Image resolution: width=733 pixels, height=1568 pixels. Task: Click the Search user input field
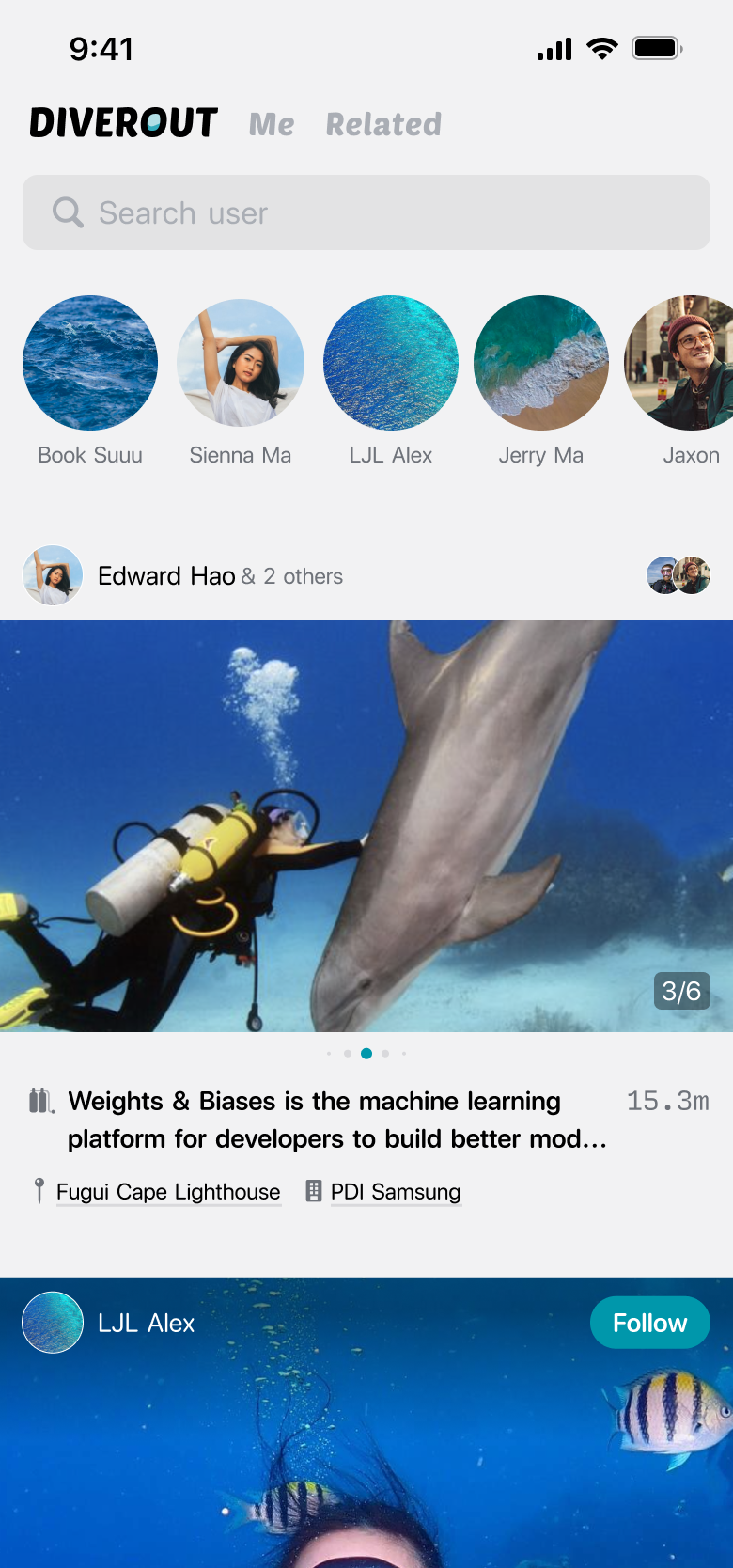tap(366, 212)
